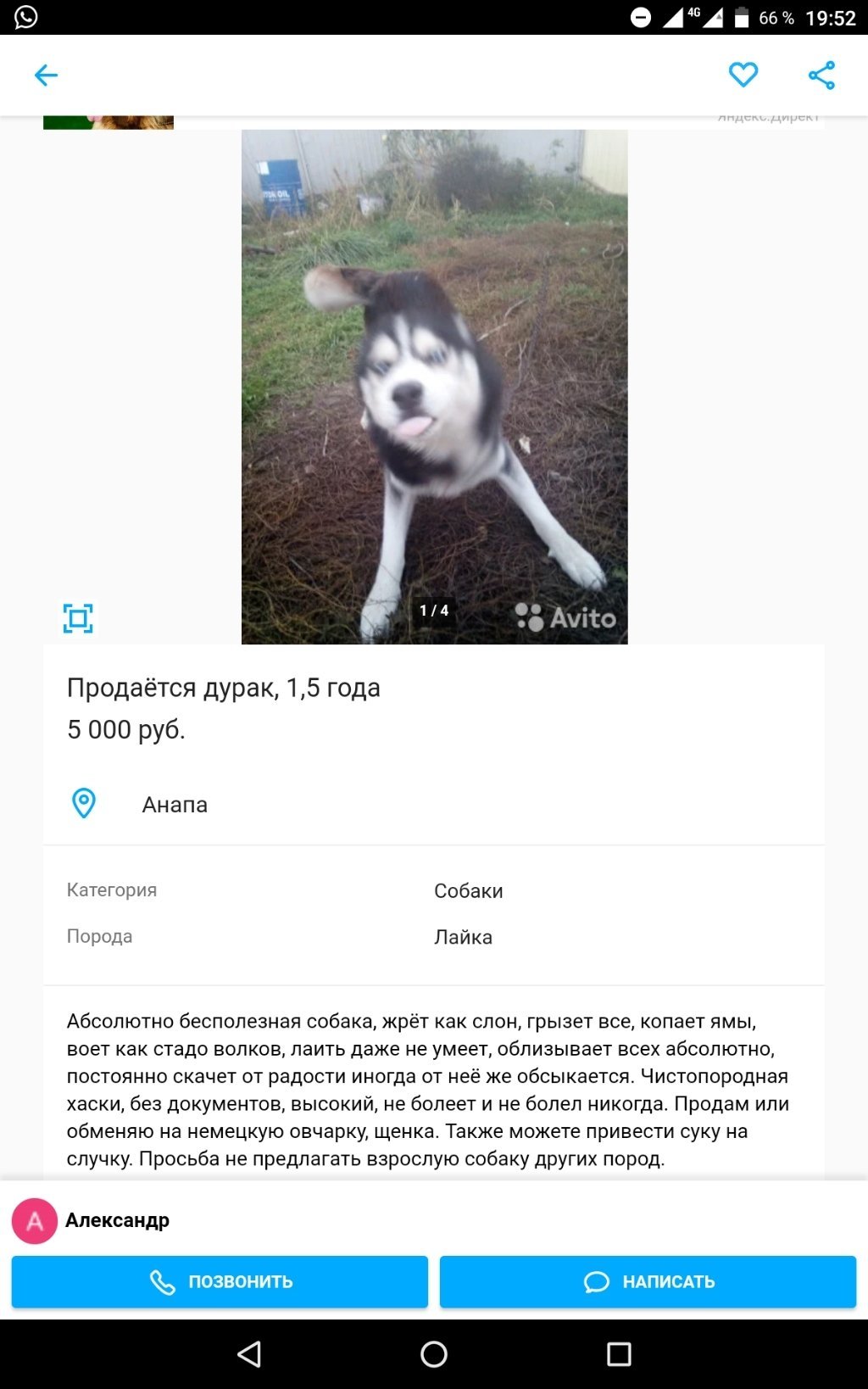Tap the seller avatar circle with letter А
The width and height of the screenshot is (868, 1389).
pos(35,1221)
